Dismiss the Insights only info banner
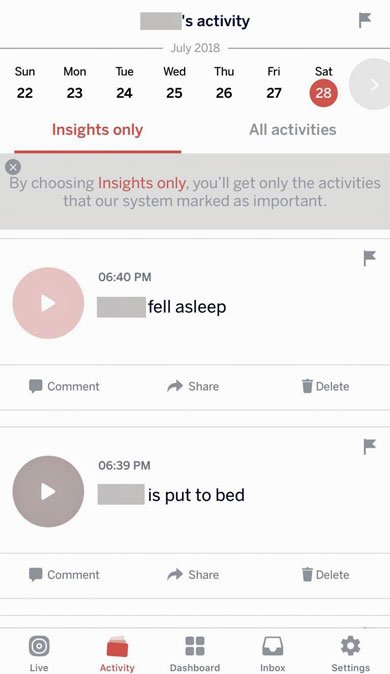Image resolution: width=390 pixels, height=674 pixels. point(13,167)
